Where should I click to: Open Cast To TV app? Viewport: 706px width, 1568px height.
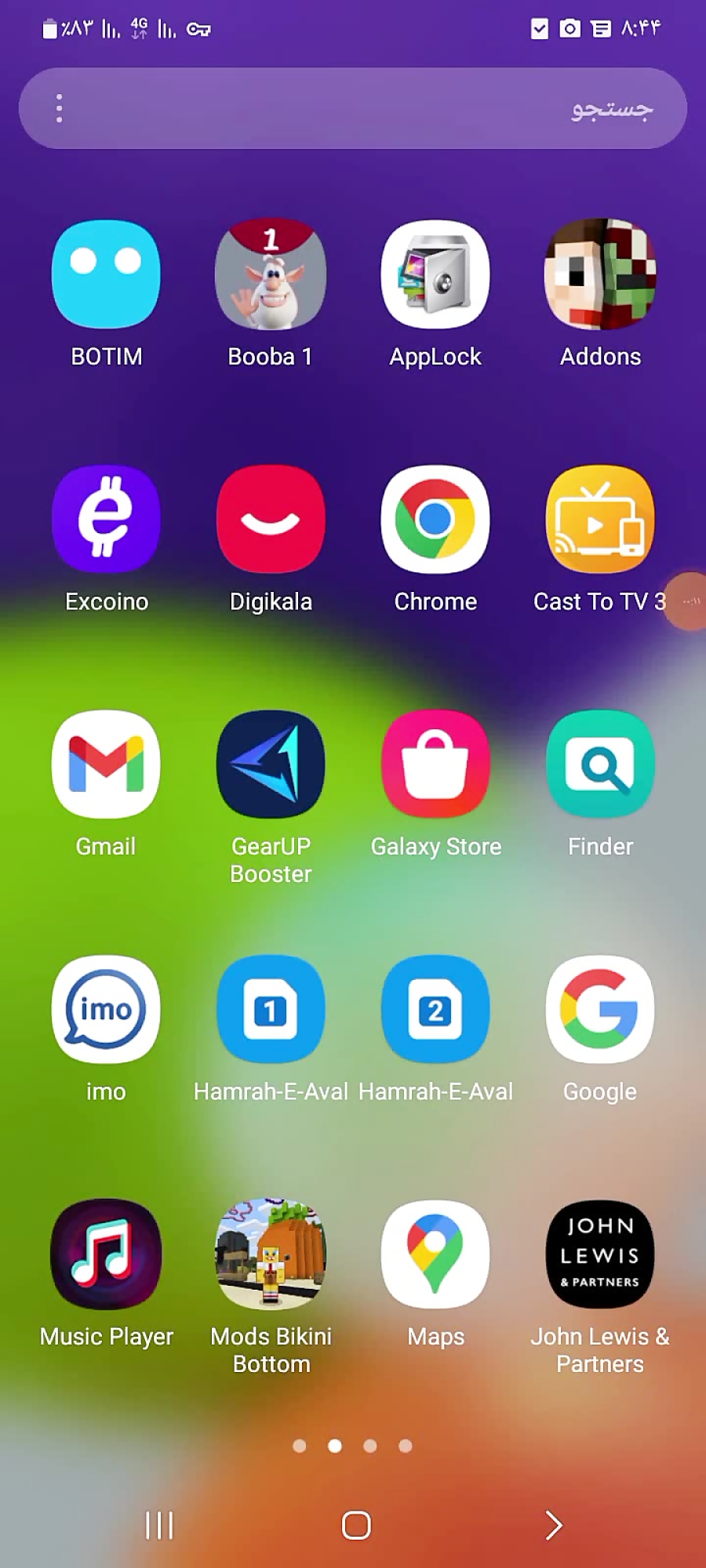tap(600, 519)
